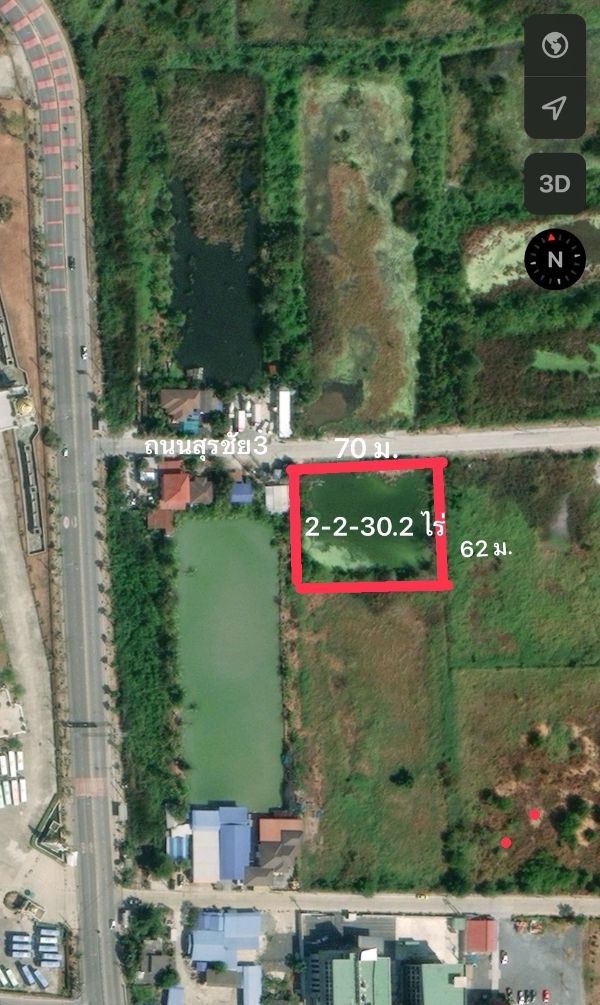Center map on current location arrow
This screenshot has height=1005, width=600.
click(x=554, y=108)
